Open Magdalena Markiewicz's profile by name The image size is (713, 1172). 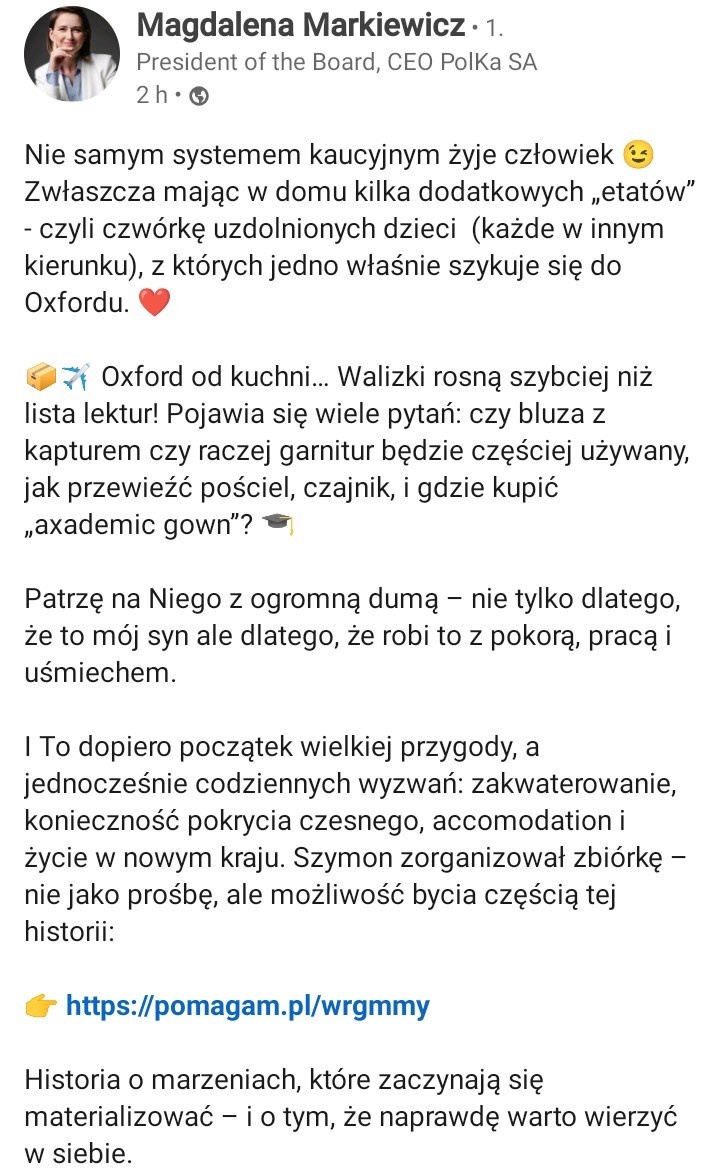point(300,24)
